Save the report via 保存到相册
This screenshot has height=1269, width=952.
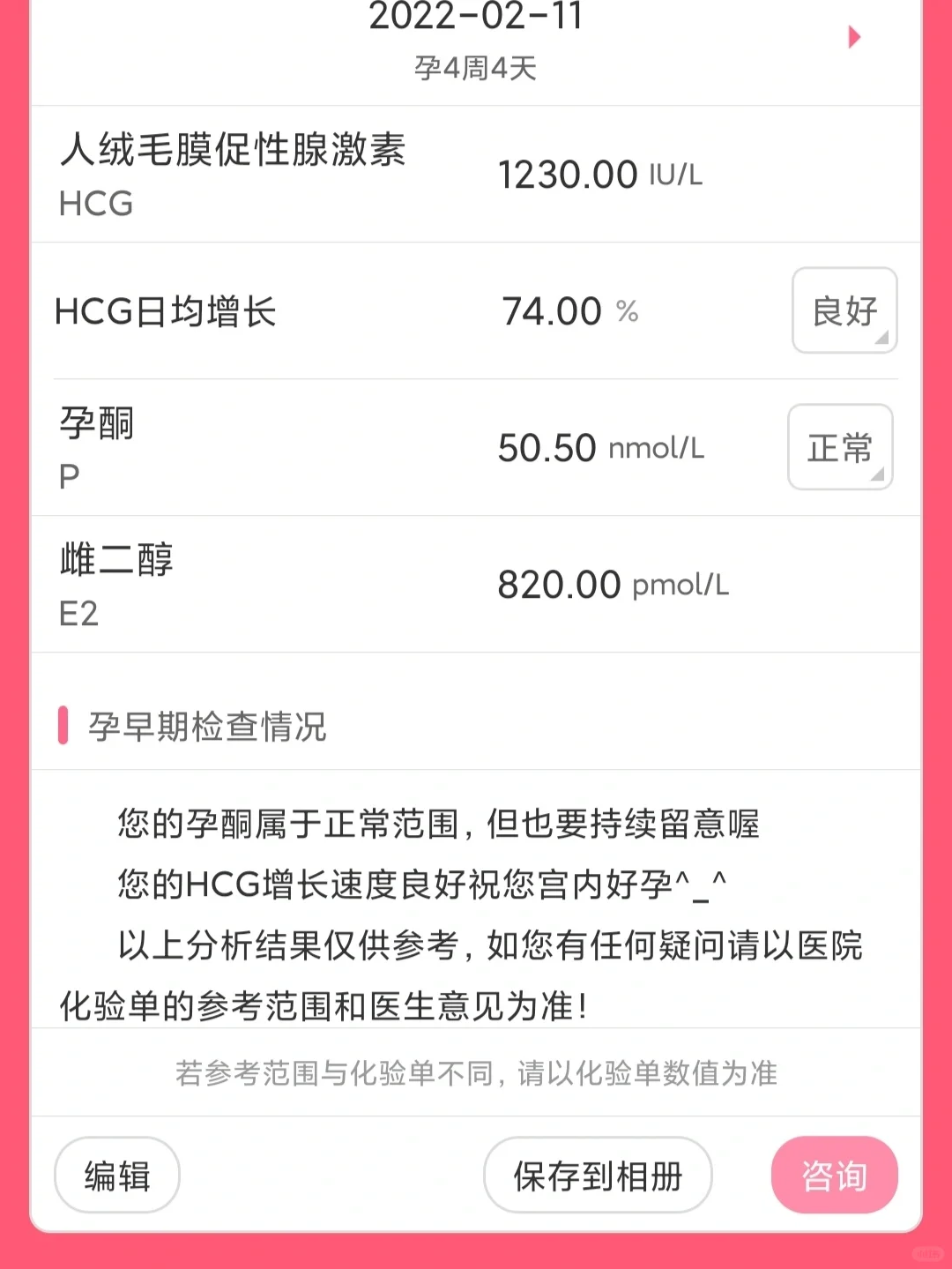(598, 1175)
